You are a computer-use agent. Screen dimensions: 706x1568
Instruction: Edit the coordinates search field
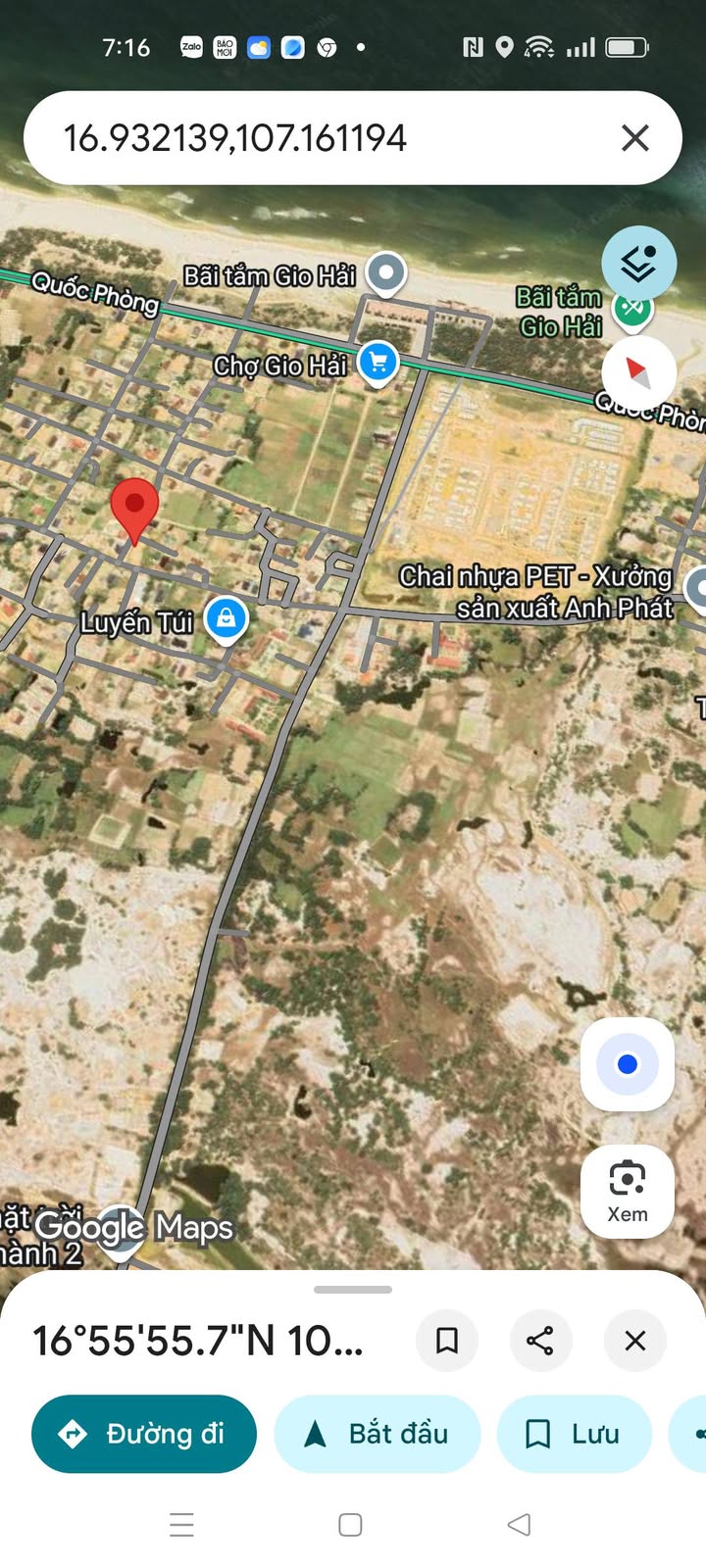tap(294, 138)
